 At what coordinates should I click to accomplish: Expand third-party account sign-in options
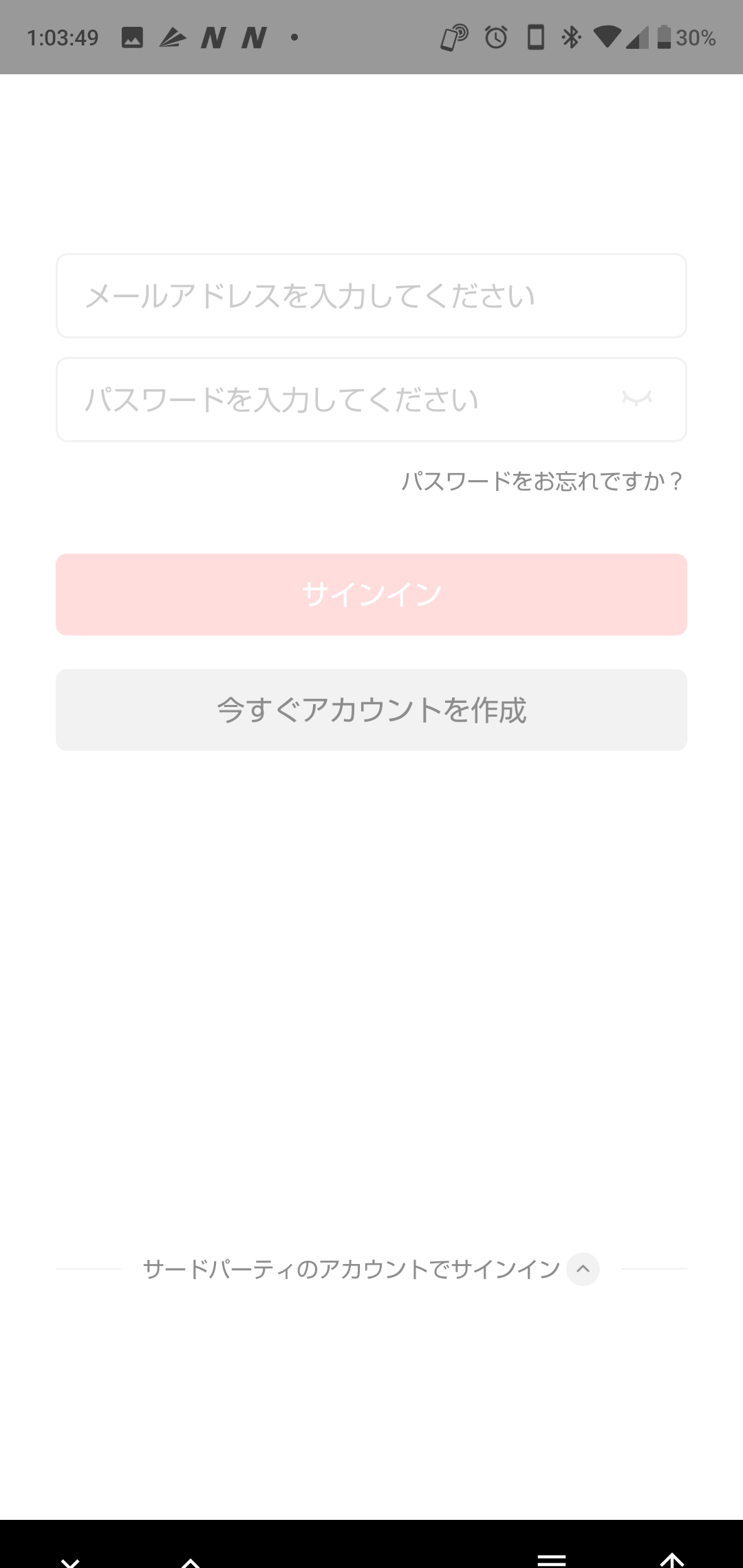(x=583, y=1269)
